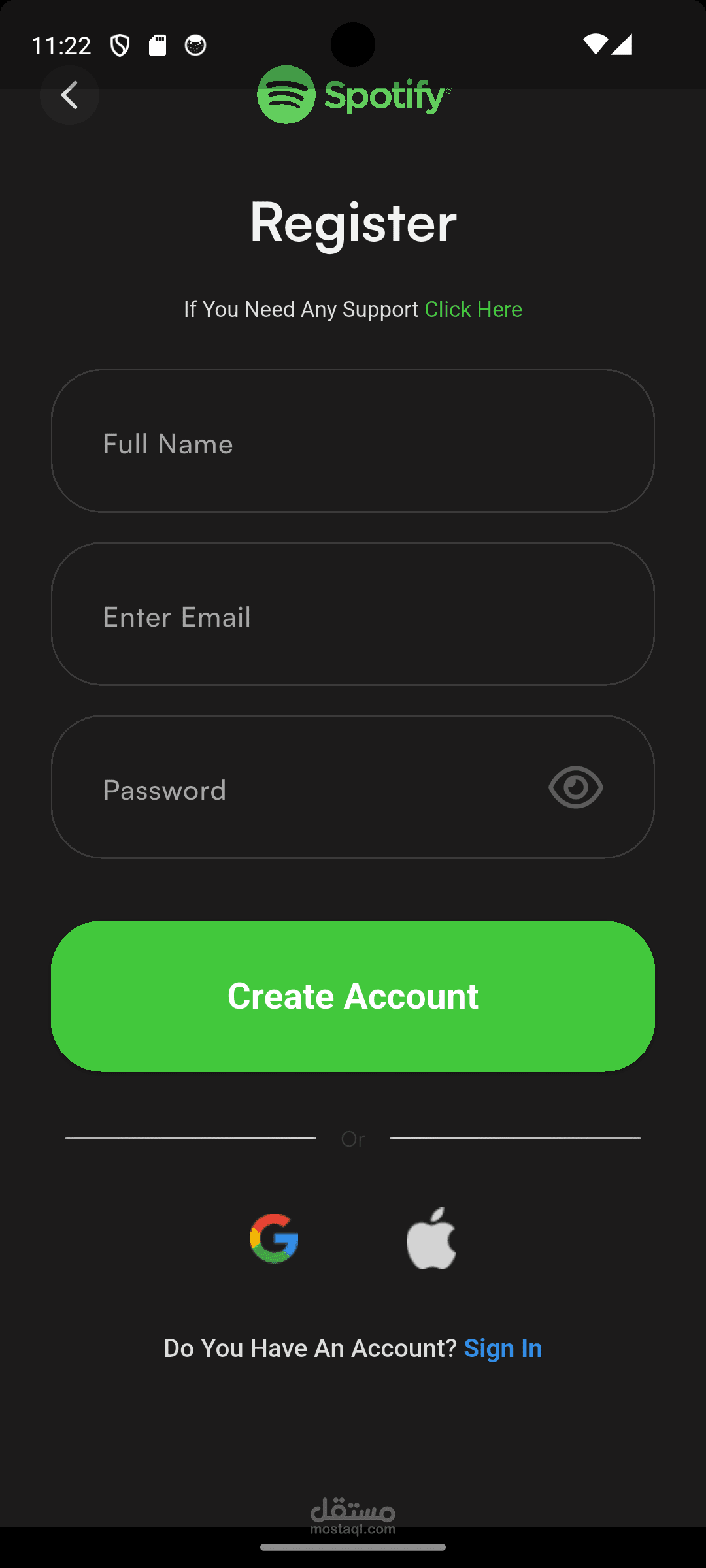Go back using the top arrow
706x1568 pixels.
[69, 95]
